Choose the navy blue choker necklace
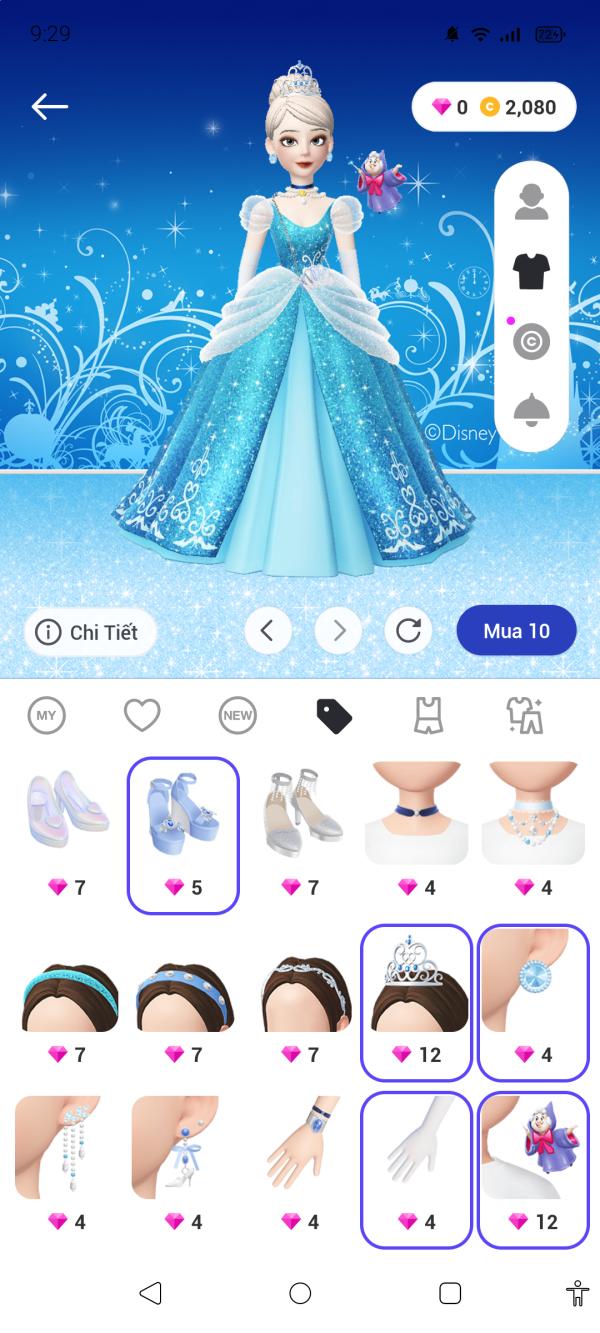Screen dimensions: 600x1333 tap(416, 835)
